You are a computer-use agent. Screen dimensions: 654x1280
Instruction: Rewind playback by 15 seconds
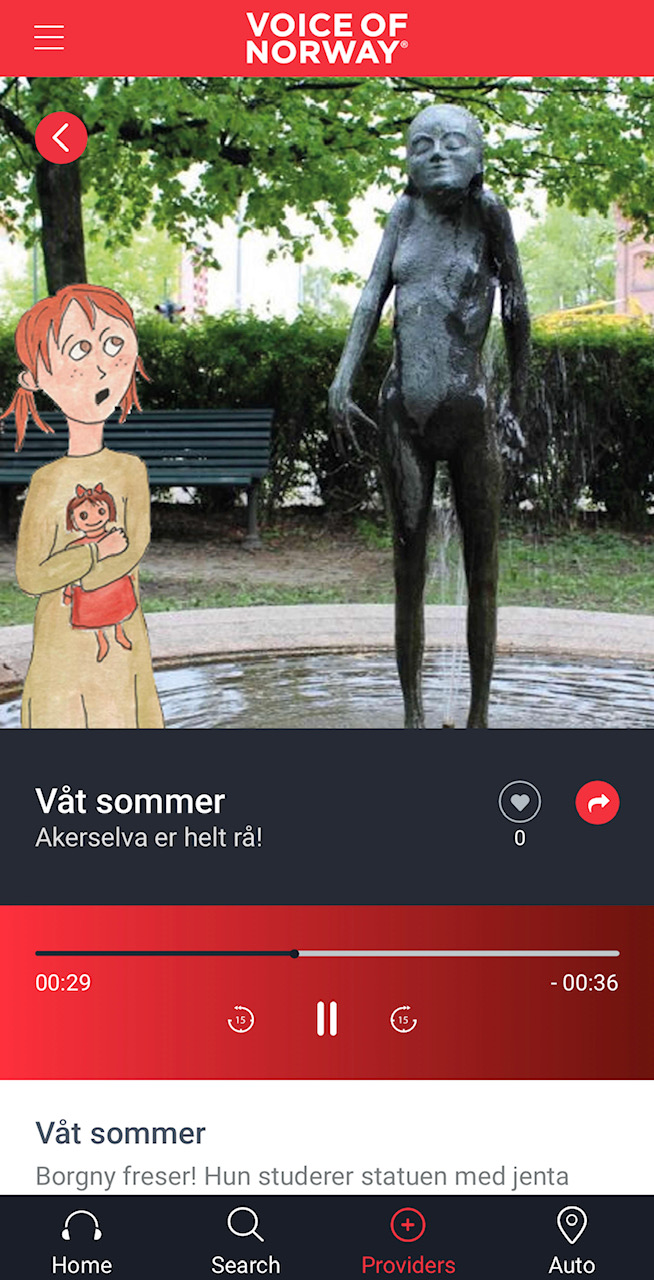tap(241, 1020)
